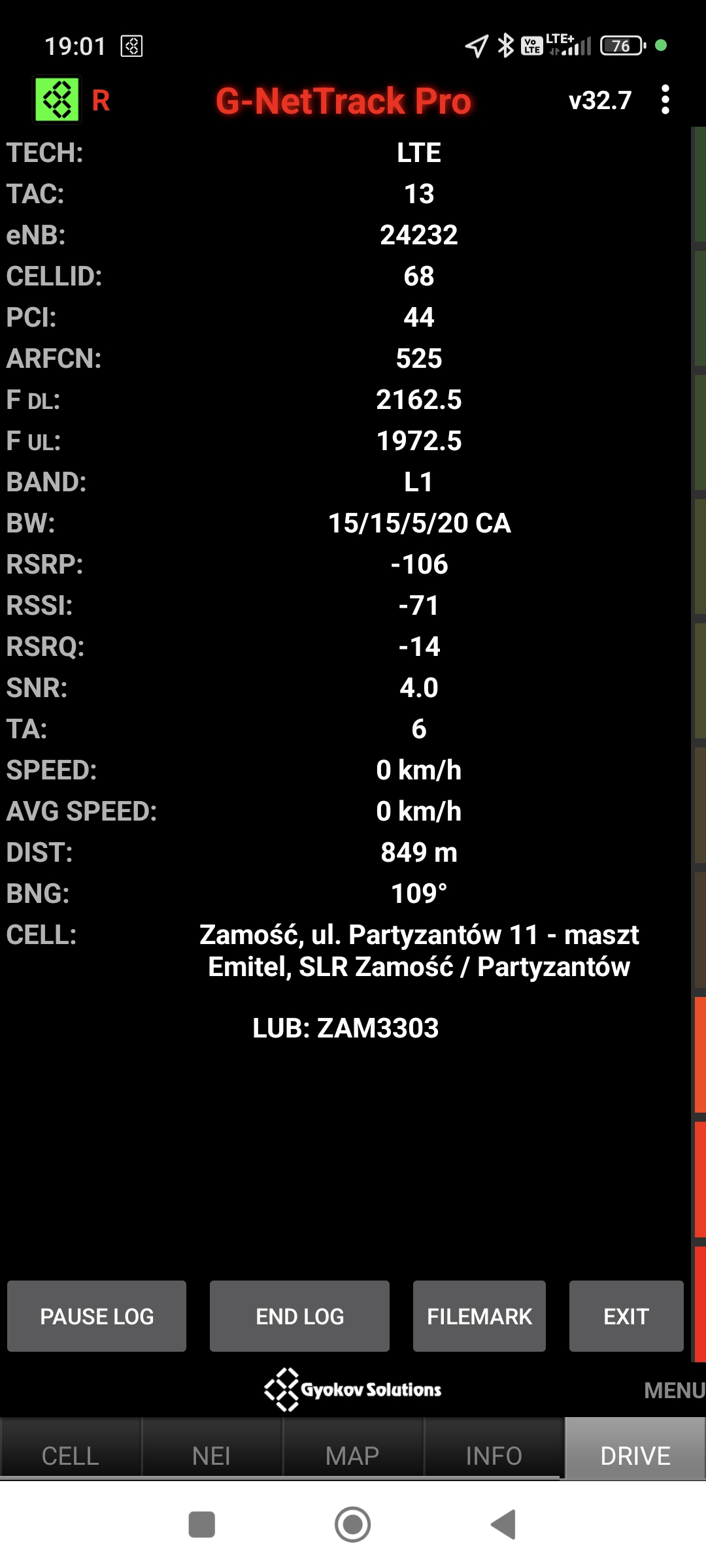706x1568 pixels.
Task: Exit the app with EXIT button
Action: coord(626,1316)
